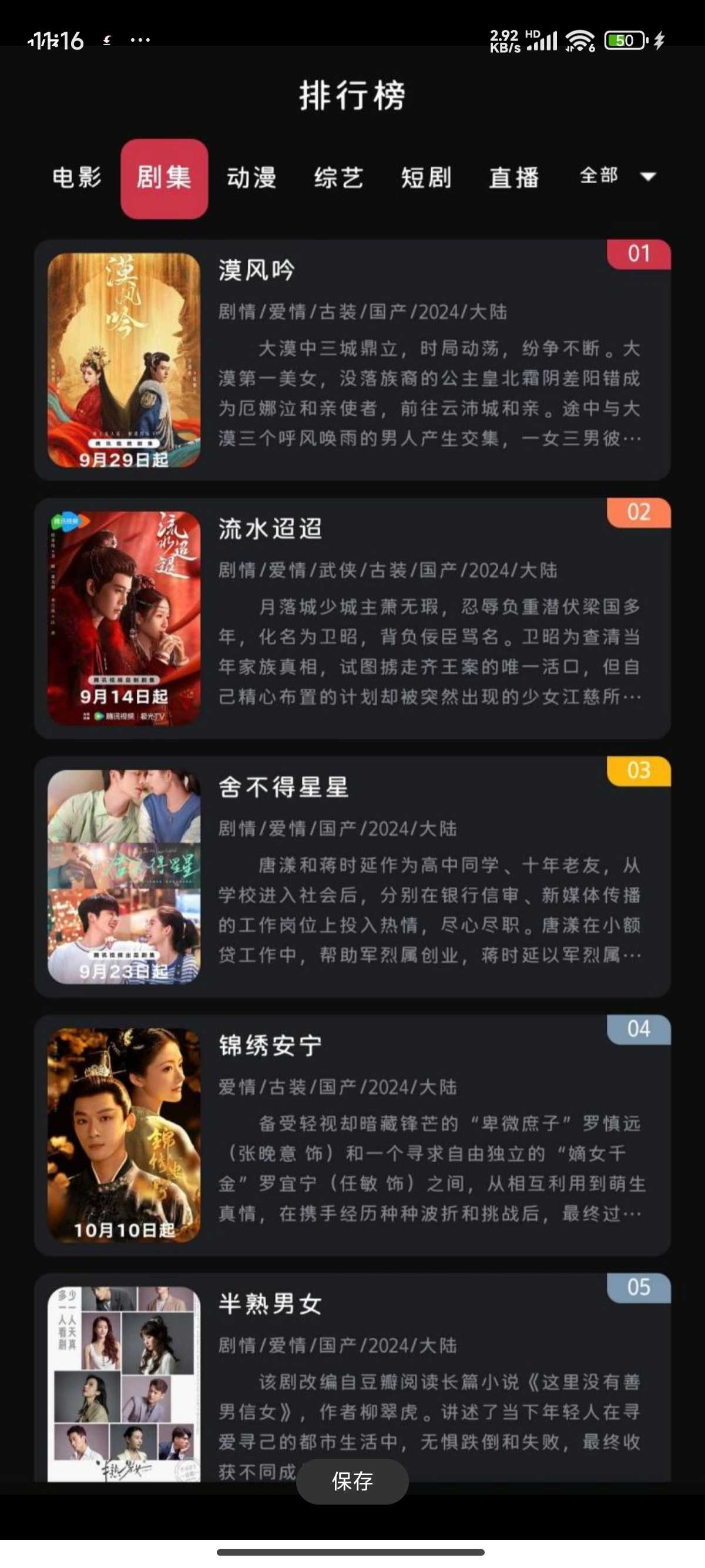This screenshot has width=705, height=1568.
Task: Open the 舍不得星星 ranking card
Action: pos(352,877)
